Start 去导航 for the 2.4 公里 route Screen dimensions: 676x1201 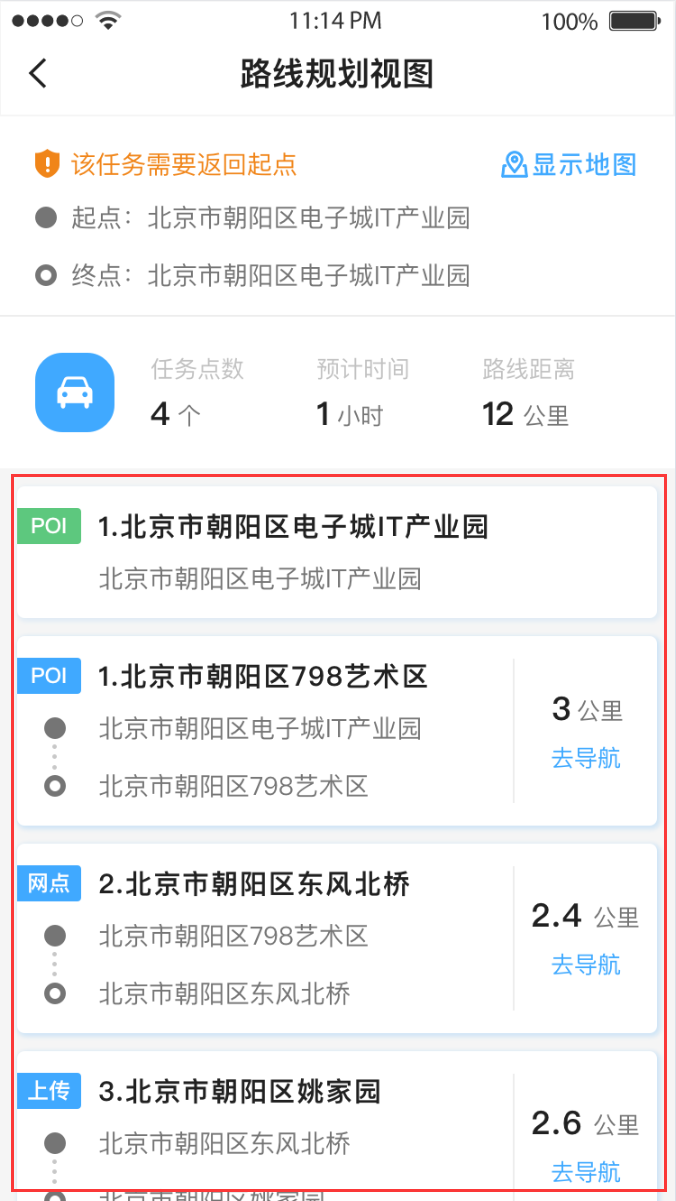click(x=586, y=965)
